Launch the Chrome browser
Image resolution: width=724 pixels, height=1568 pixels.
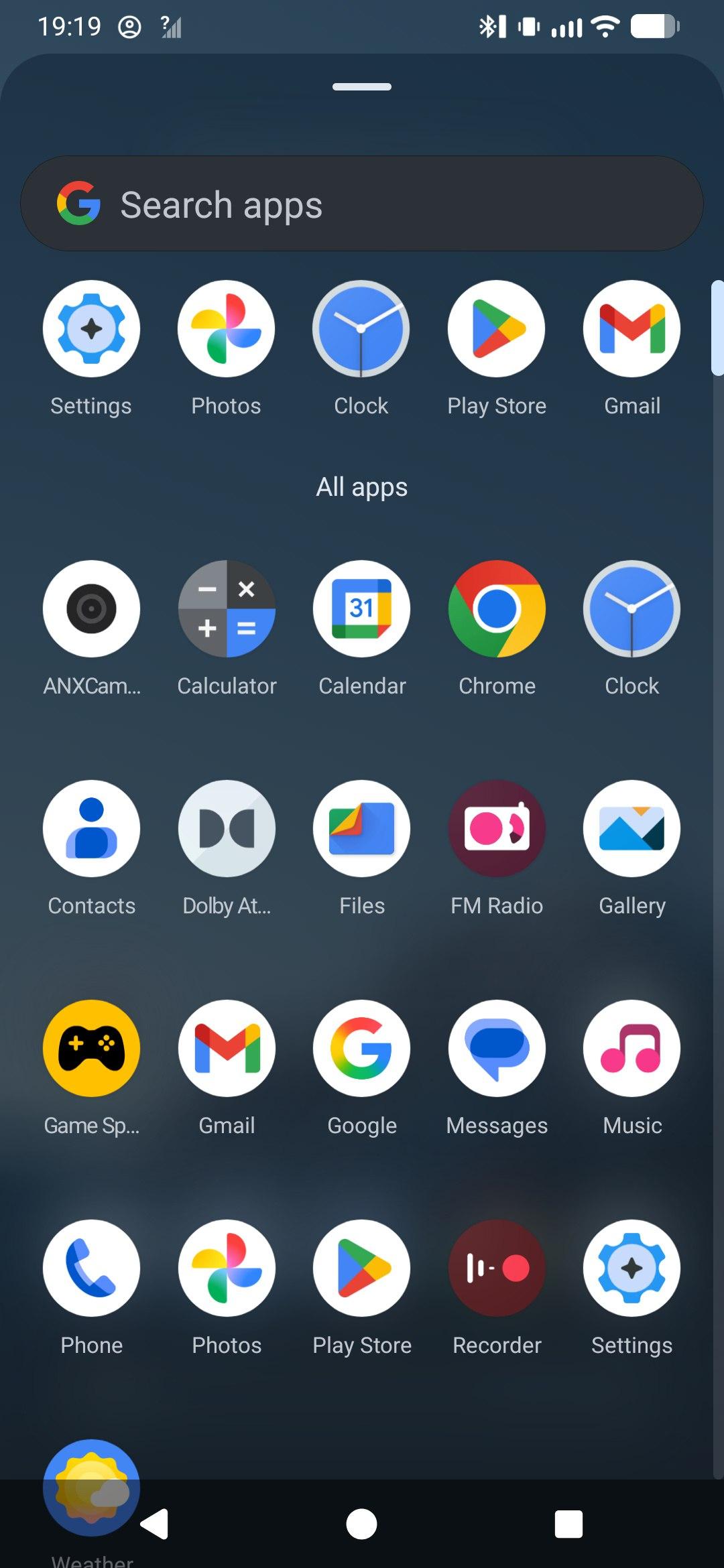pos(497,609)
